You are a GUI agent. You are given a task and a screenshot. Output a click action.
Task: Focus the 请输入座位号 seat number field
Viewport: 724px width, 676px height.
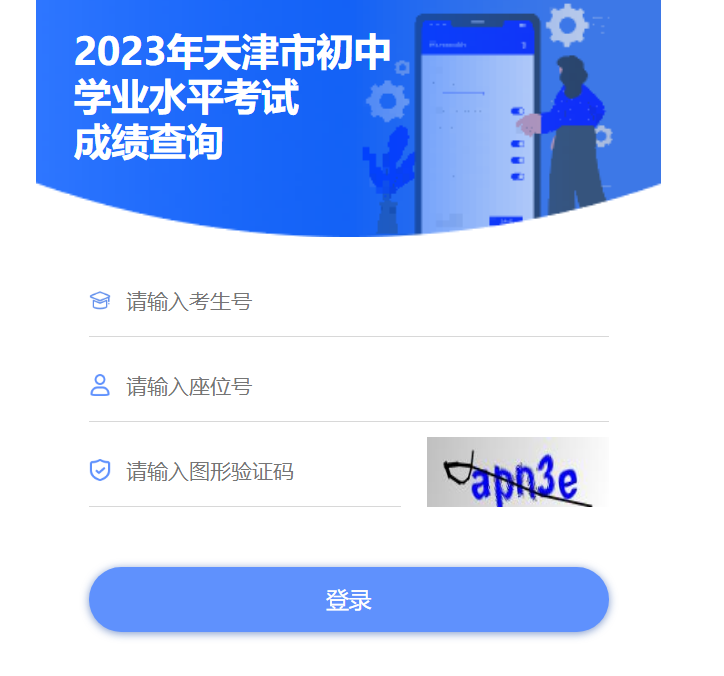tap(360, 386)
